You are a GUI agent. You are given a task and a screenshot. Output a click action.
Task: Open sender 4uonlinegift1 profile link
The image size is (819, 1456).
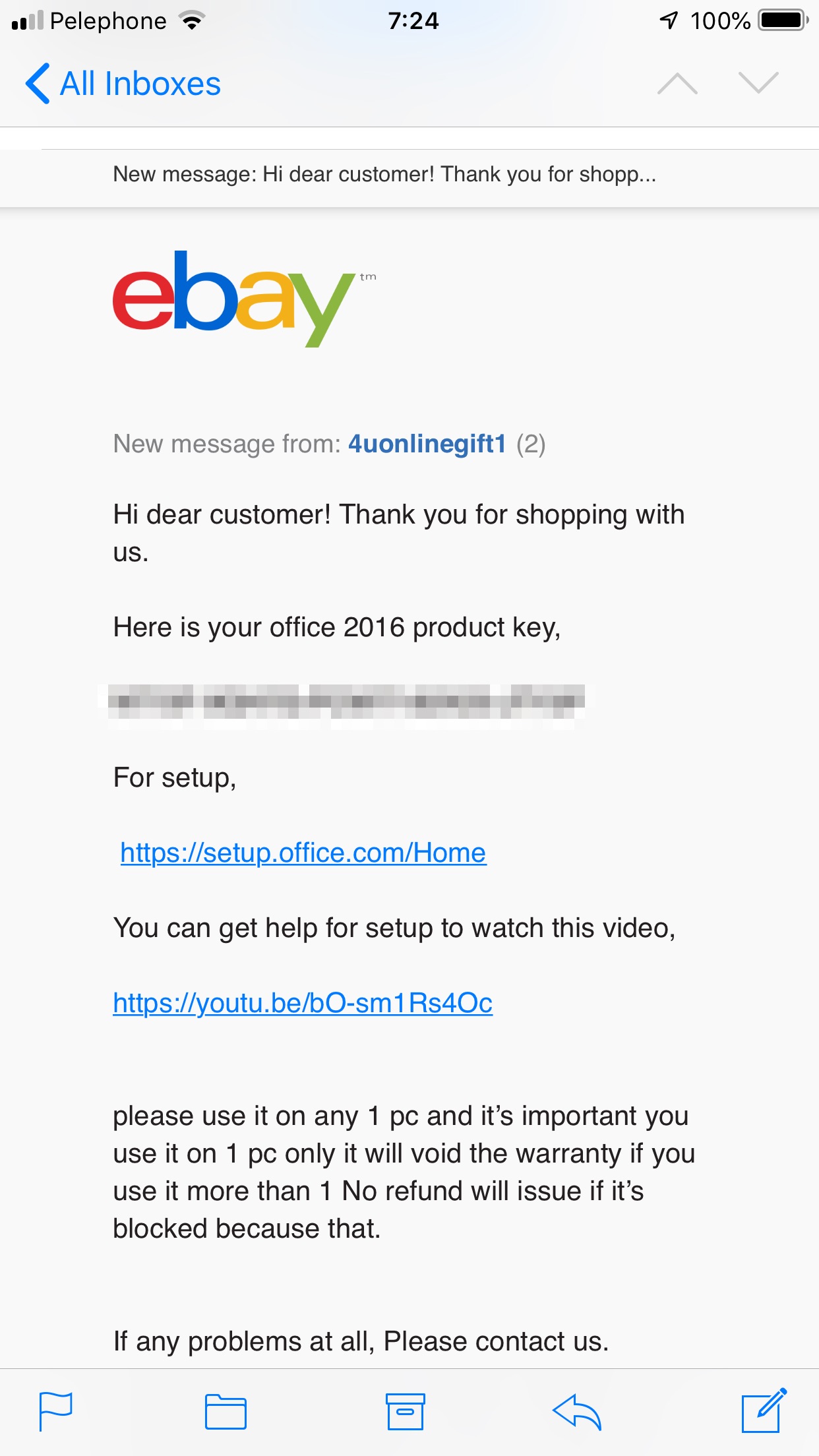click(427, 444)
